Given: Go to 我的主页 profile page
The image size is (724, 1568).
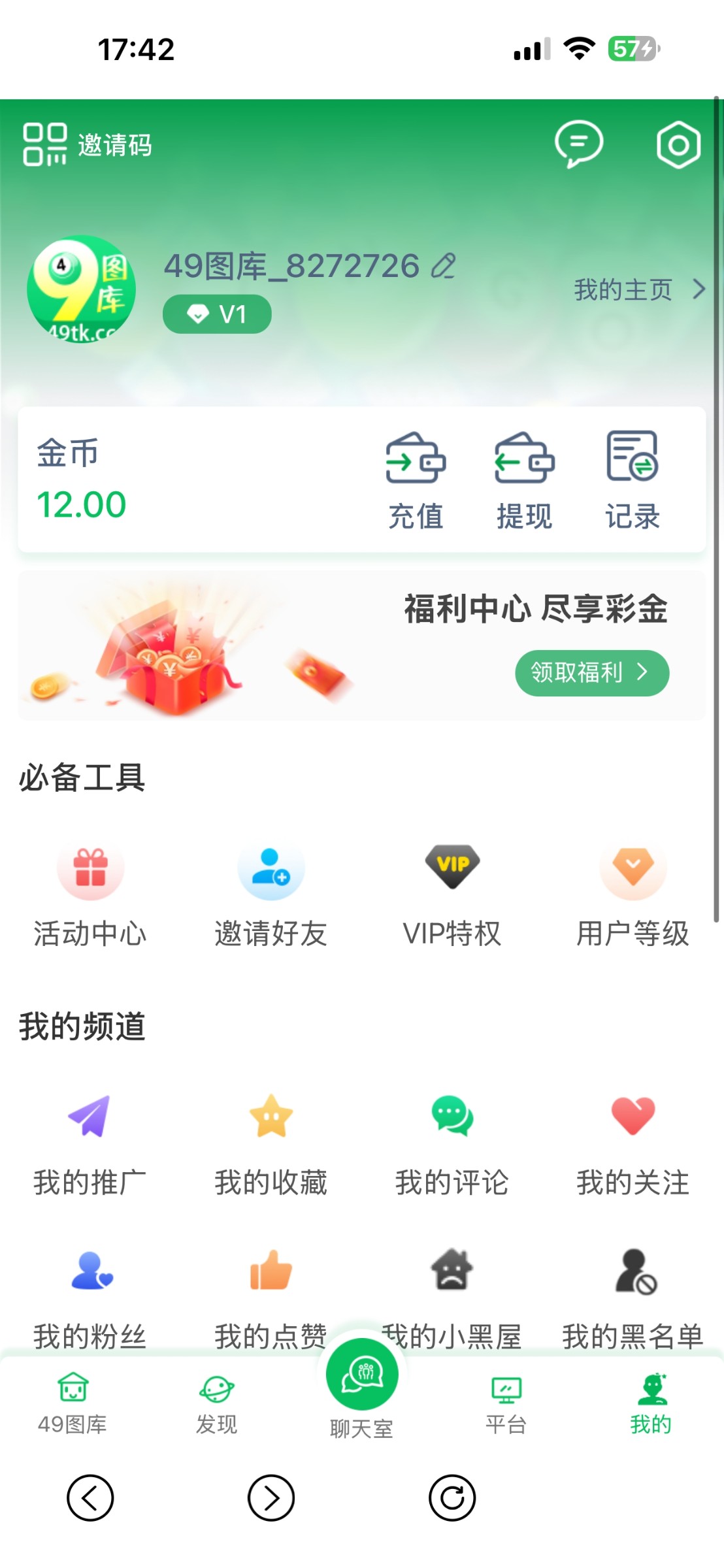Looking at the screenshot, I should [639, 289].
